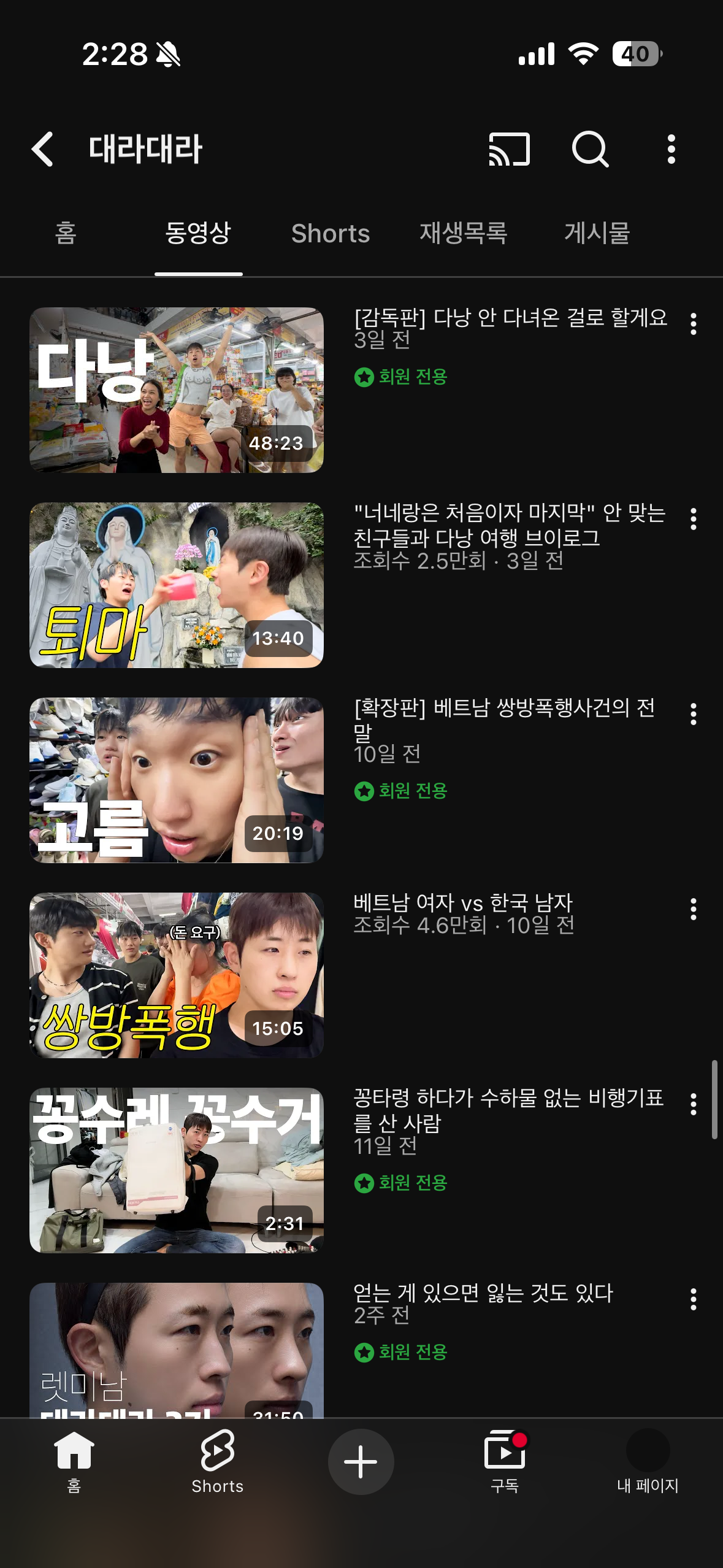The width and height of the screenshot is (723, 1568).
Task: Play the 2:31 비행기표 video
Action: [x=177, y=1170]
